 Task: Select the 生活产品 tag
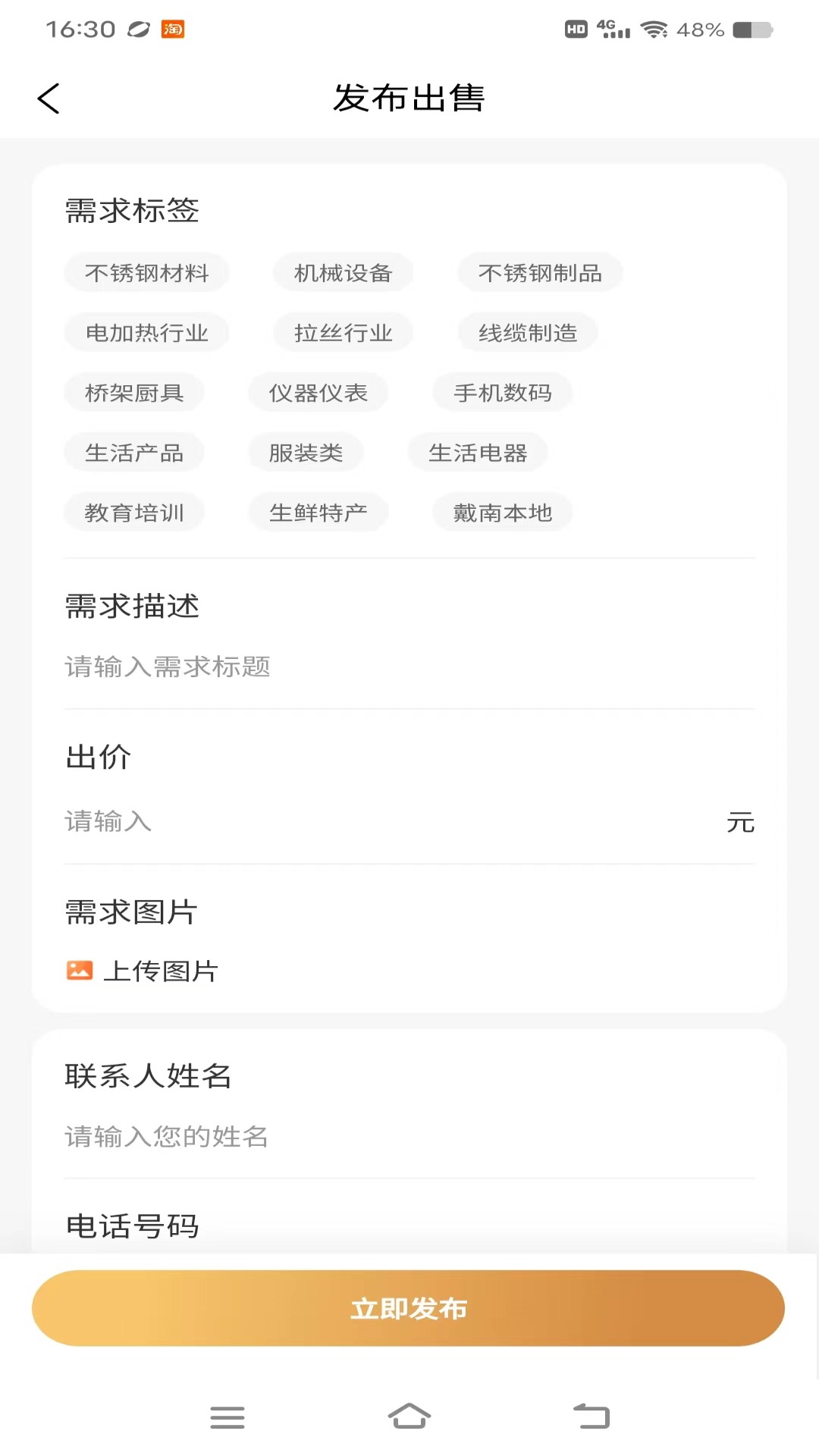click(x=134, y=453)
